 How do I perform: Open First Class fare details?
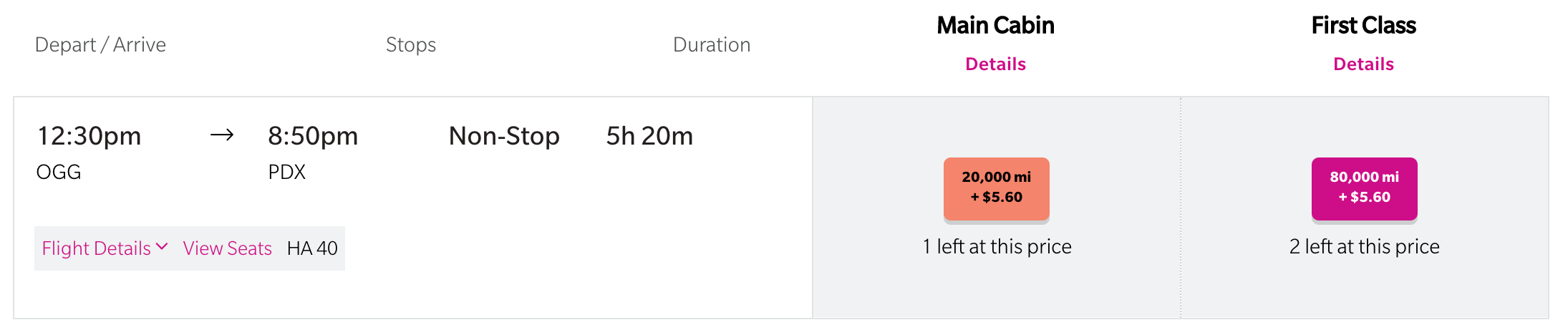[x=1363, y=64]
